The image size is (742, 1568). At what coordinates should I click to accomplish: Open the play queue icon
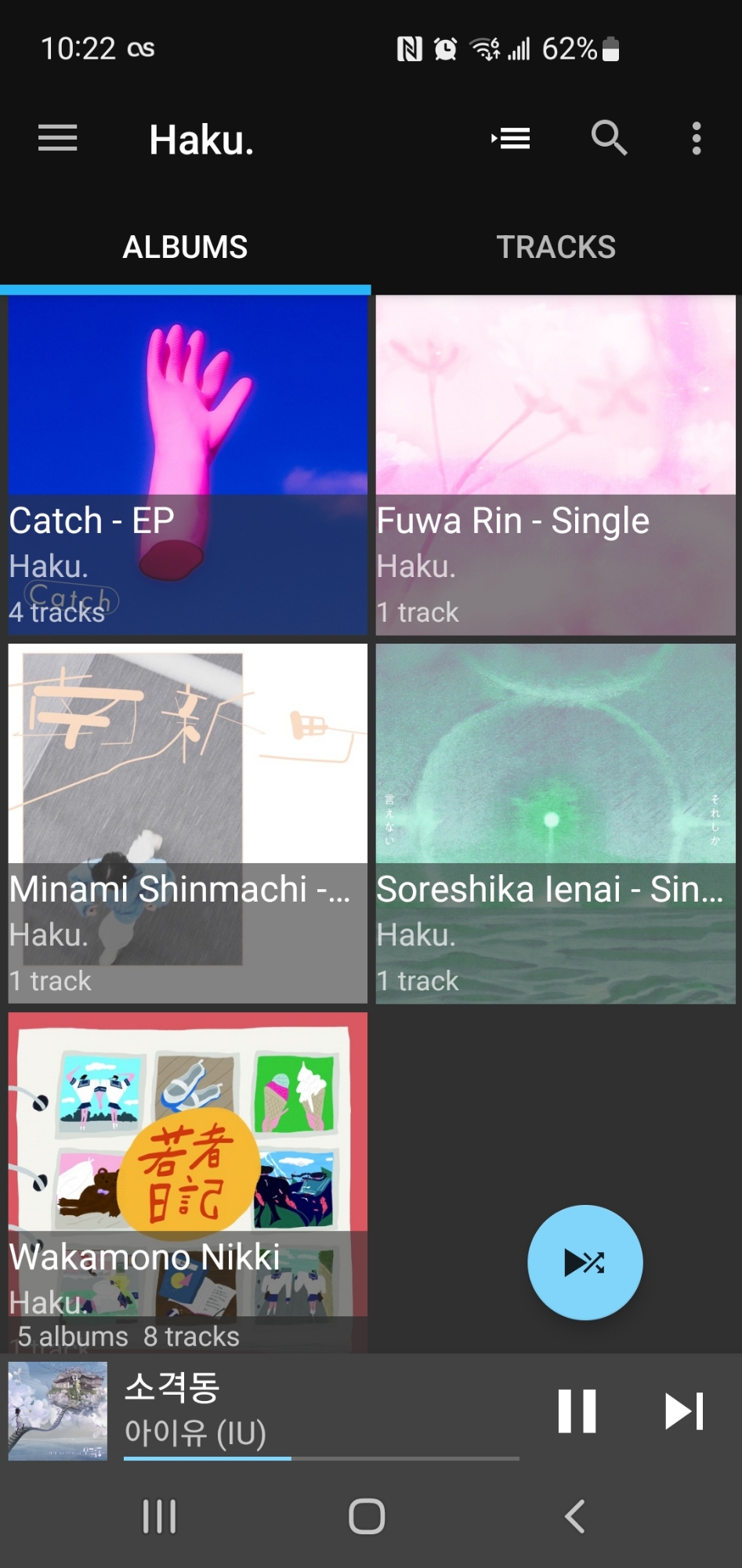pos(511,139)
